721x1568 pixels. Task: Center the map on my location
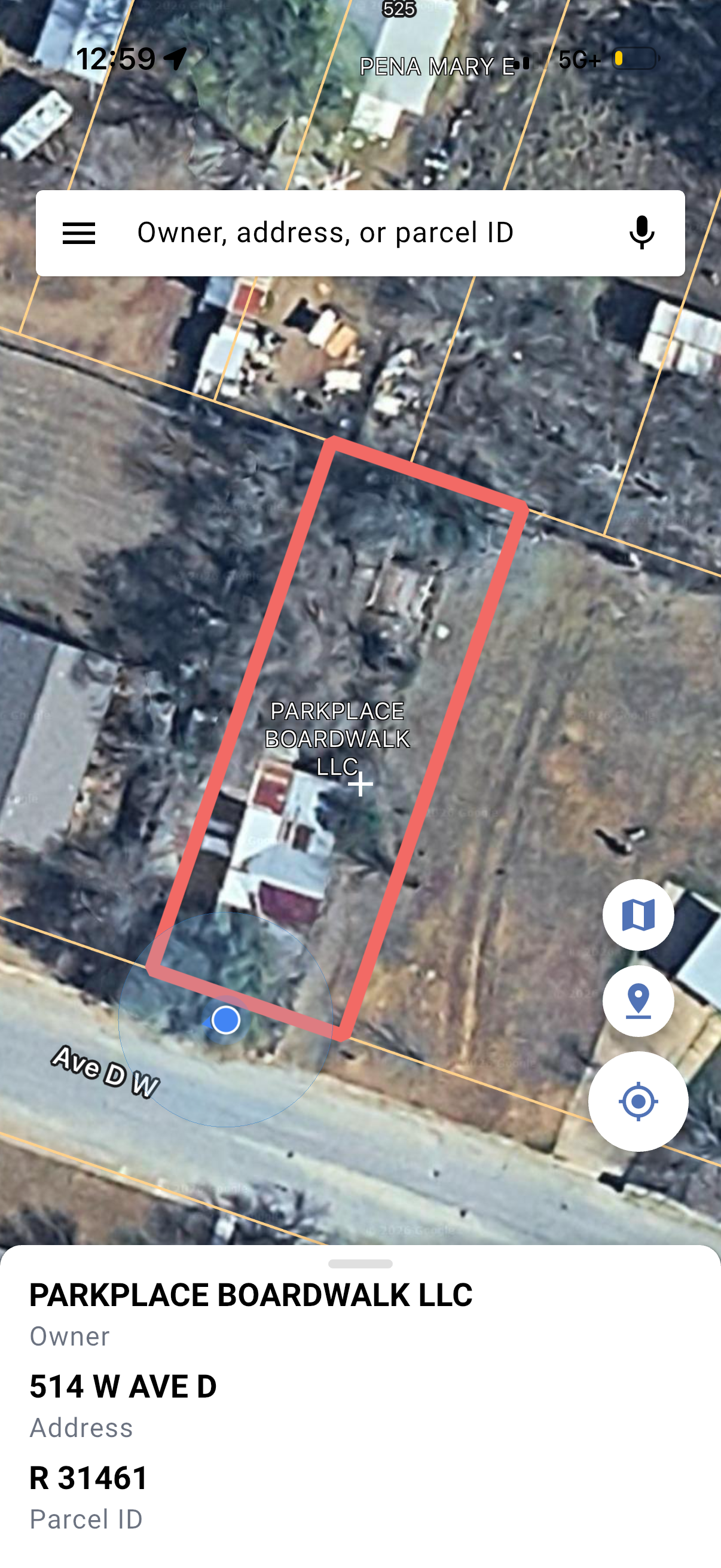(638, 1101)
